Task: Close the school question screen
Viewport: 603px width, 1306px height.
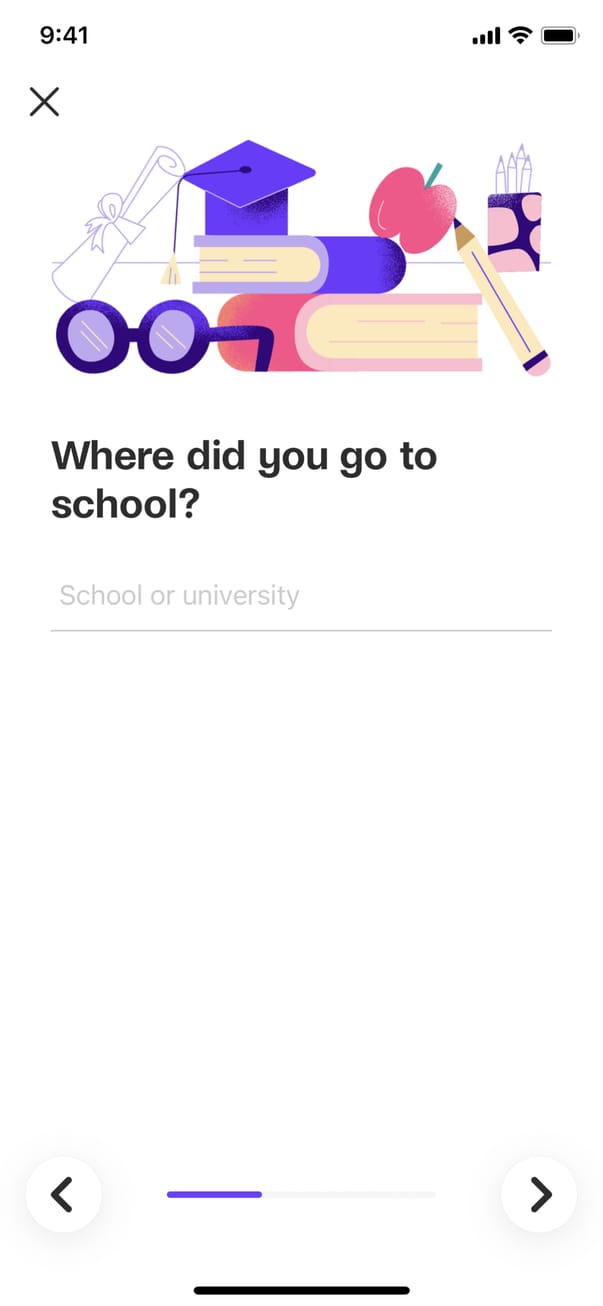Action: (44, 101)
